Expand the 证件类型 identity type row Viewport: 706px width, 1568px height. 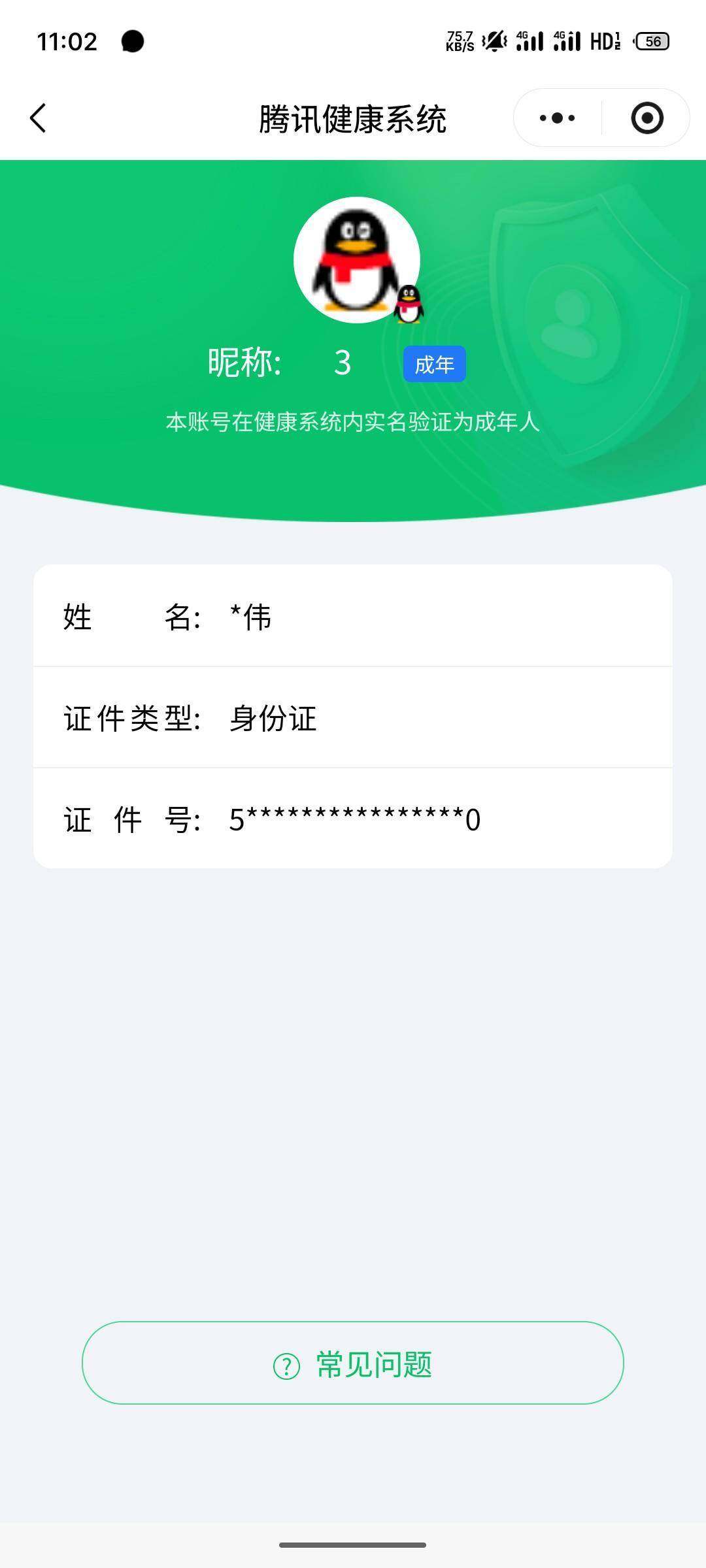point(353,719)
